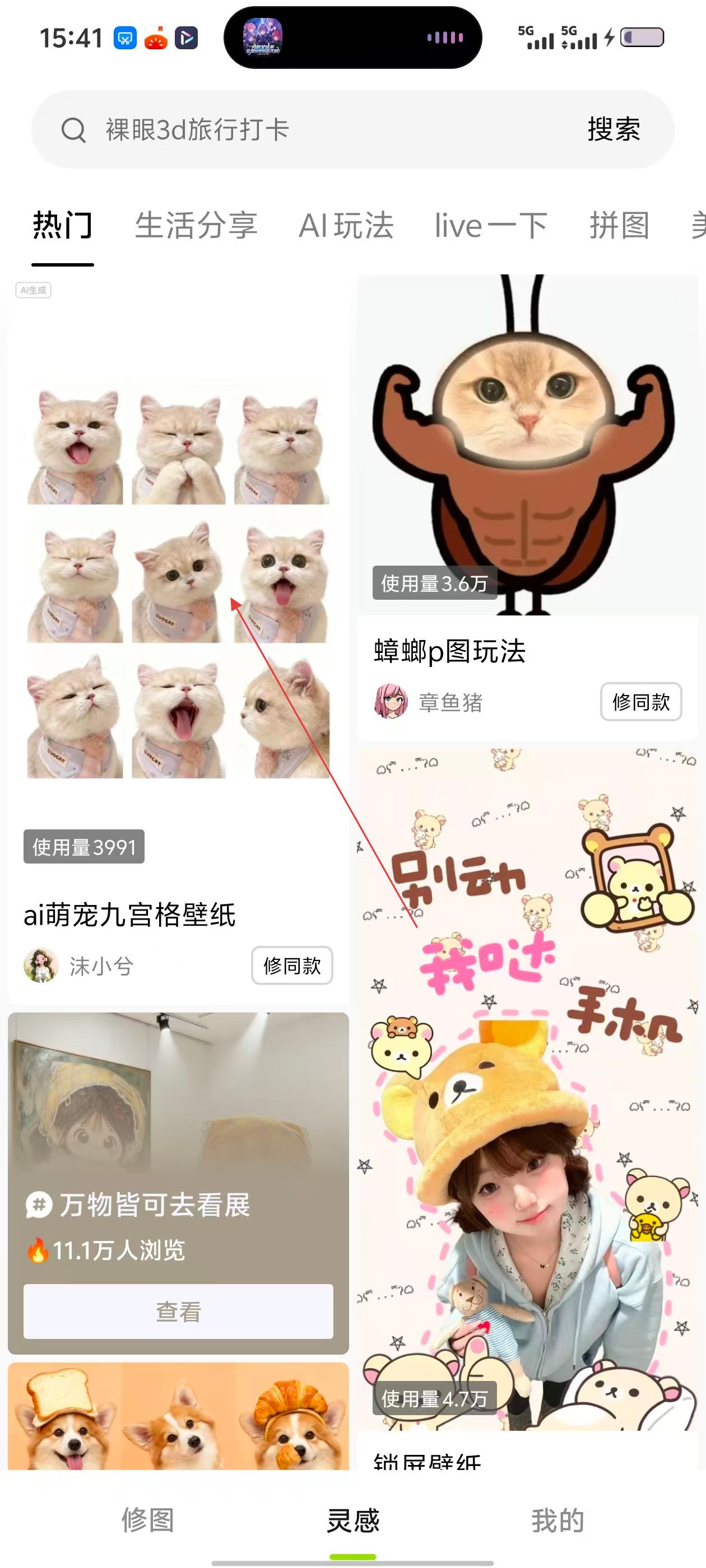View 章鱼猪's profile
The height and width of the screenshot is (1568, 706).
pos(429,702)
